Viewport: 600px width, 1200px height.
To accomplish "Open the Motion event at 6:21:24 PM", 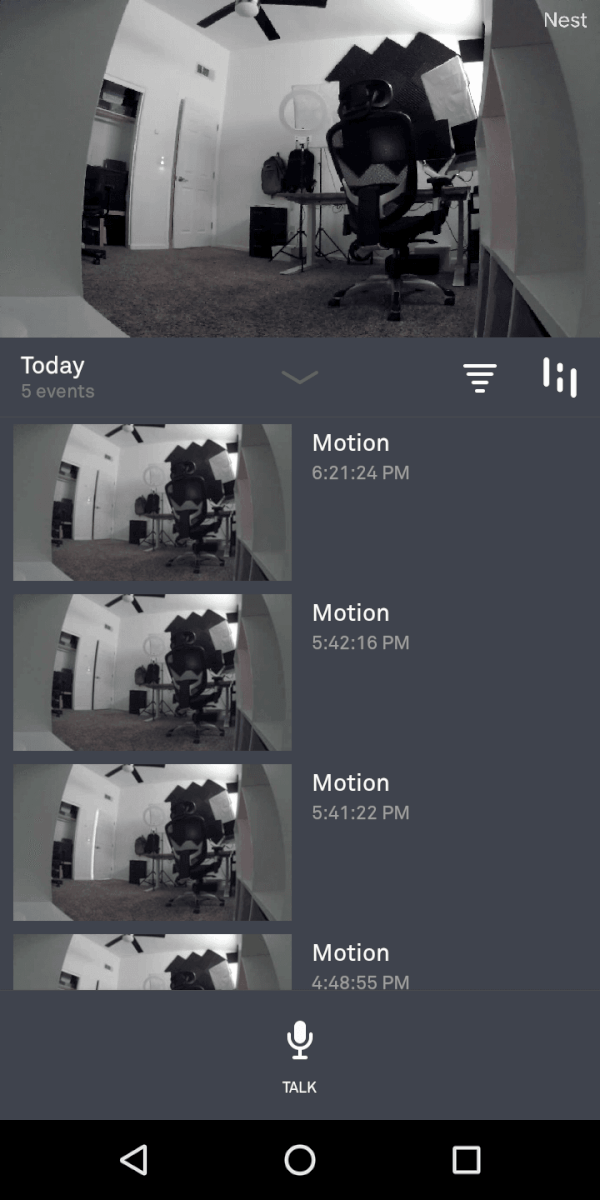I will (x=300, y=502).
